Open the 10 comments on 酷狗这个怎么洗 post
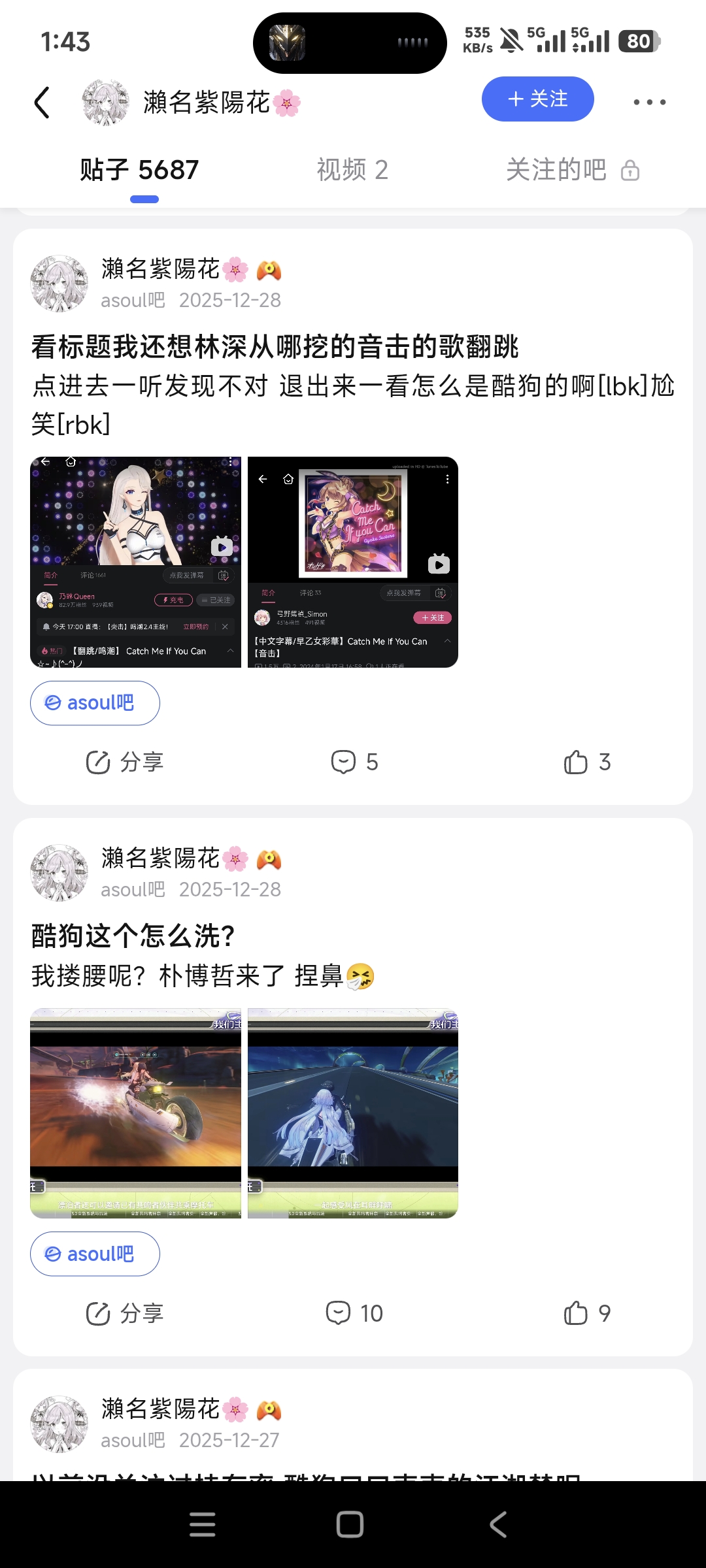This screenshot has width=706, height=1568. [354, 1313]
